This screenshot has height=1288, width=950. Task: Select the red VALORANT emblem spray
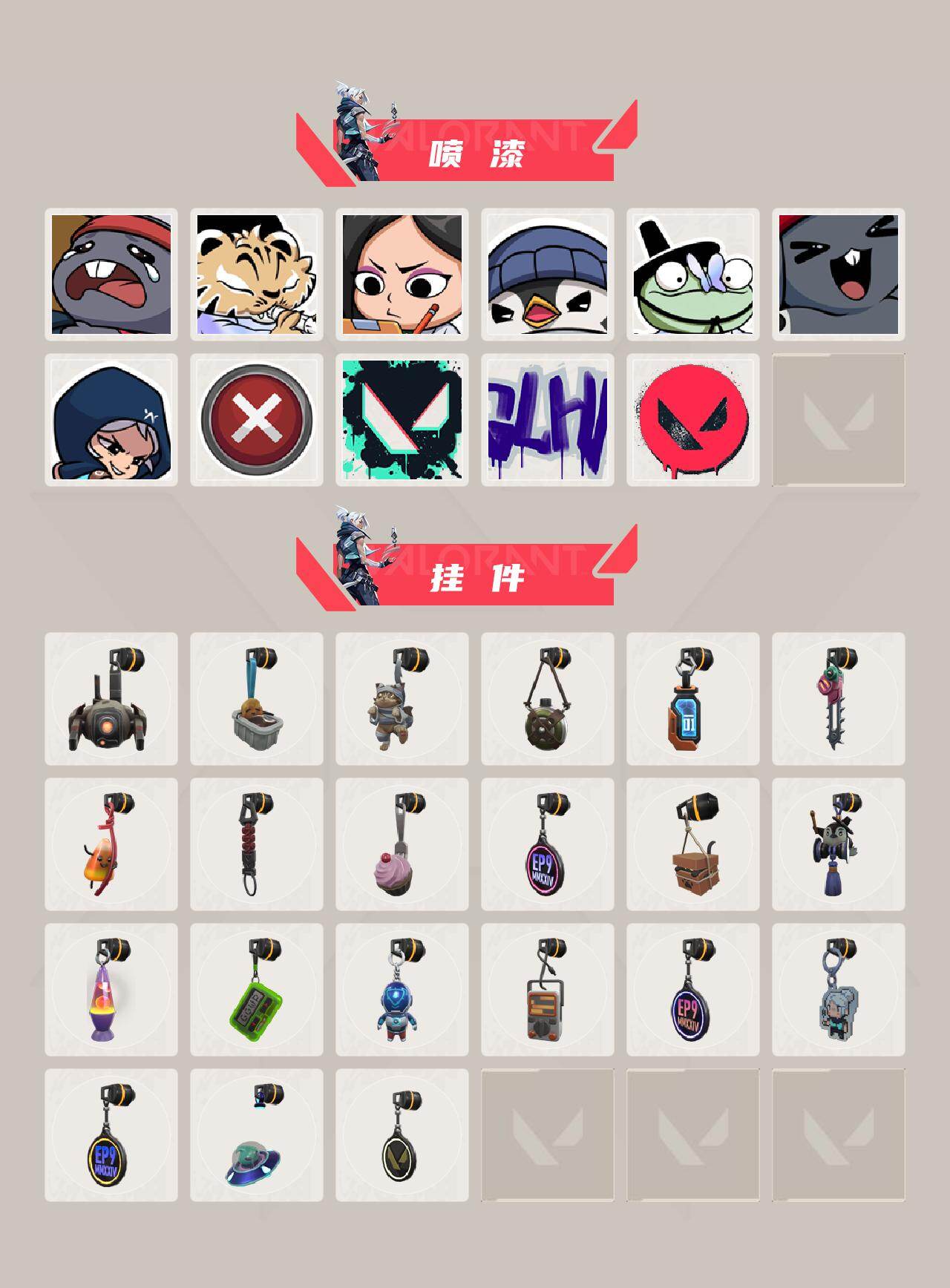(693, 420)
